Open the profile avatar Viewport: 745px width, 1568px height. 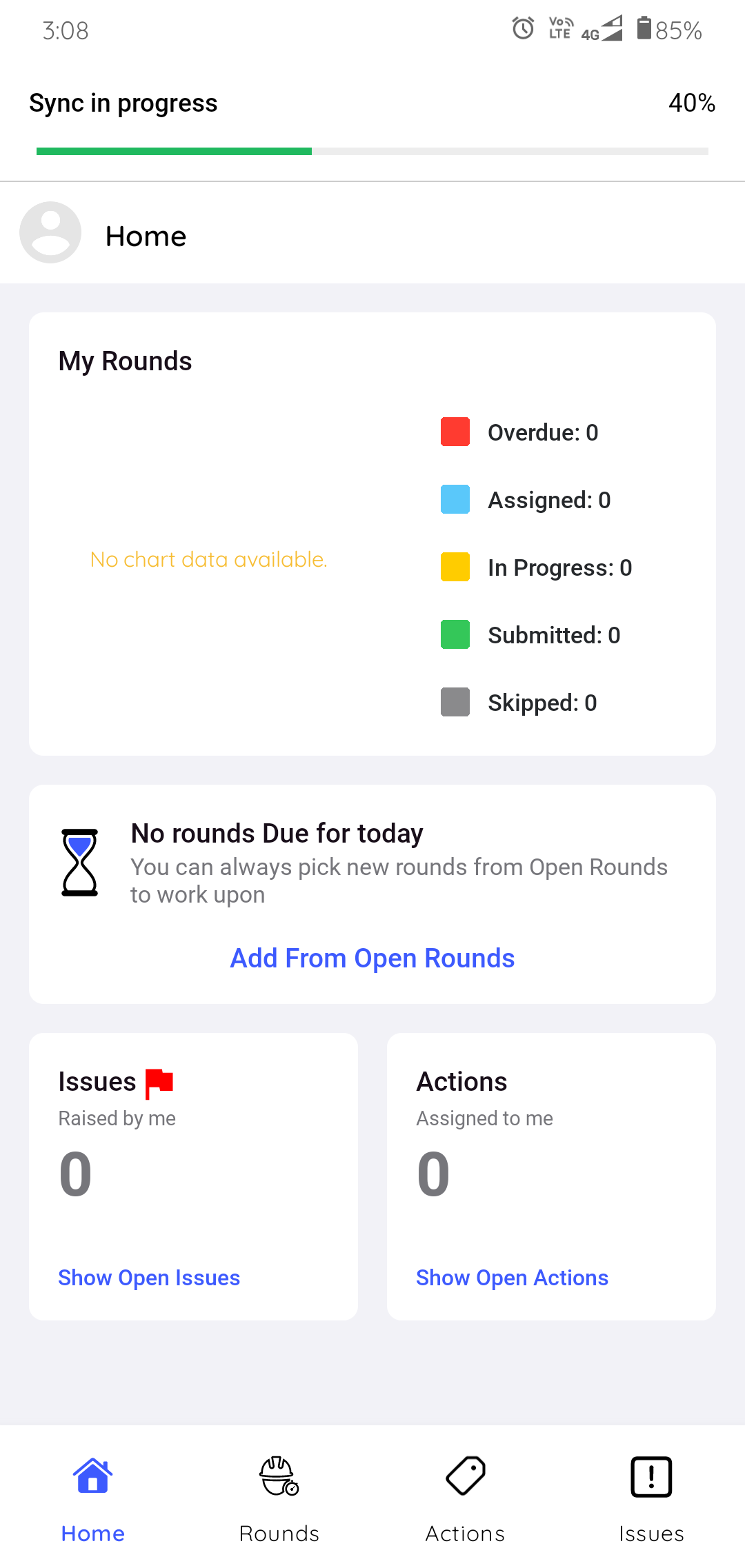(x=50, y=232)
